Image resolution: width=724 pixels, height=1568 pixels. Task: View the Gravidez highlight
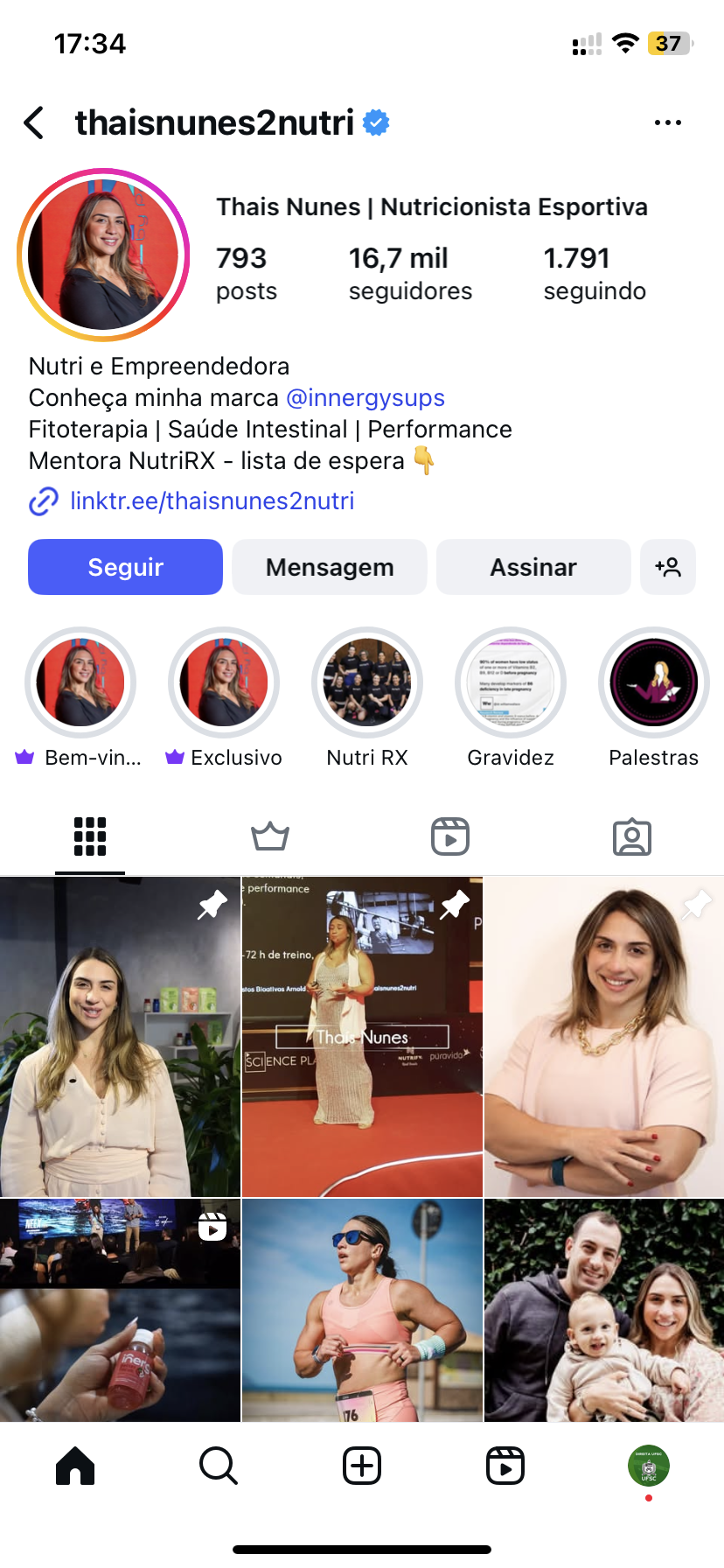511,682
